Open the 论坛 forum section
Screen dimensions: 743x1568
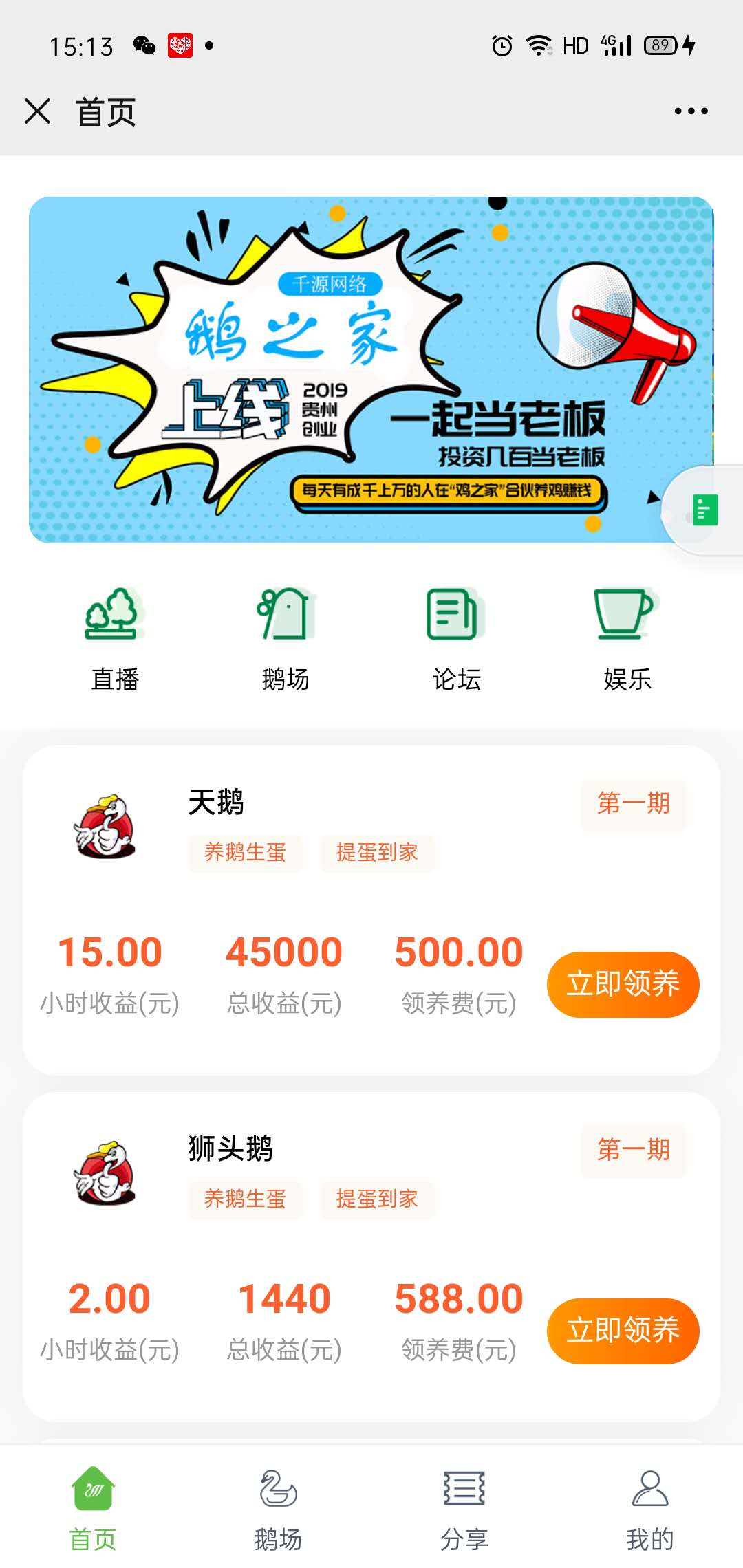pyautogui.click(x=456, y=638)
